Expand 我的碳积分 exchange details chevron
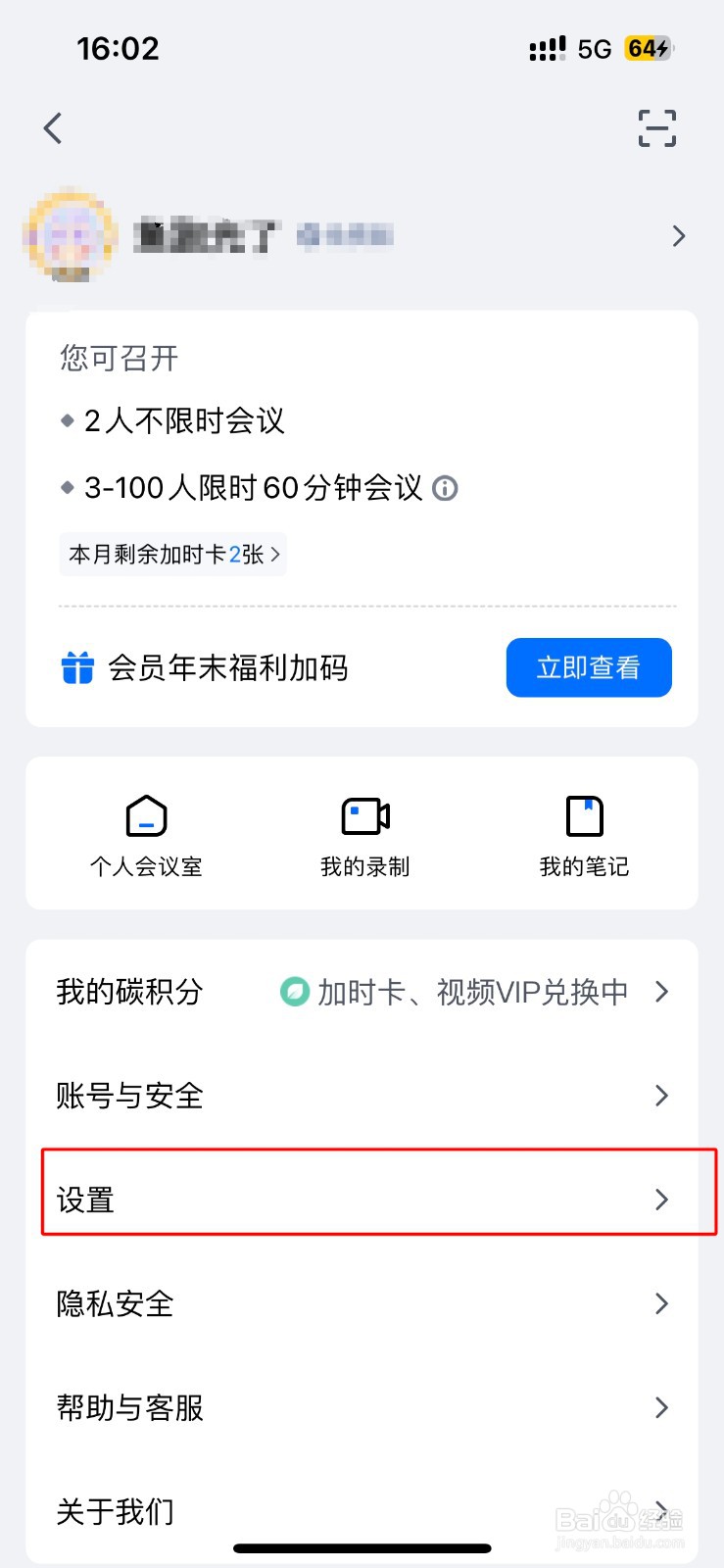This screenshot has width=724, height=1568. point(661,992)
